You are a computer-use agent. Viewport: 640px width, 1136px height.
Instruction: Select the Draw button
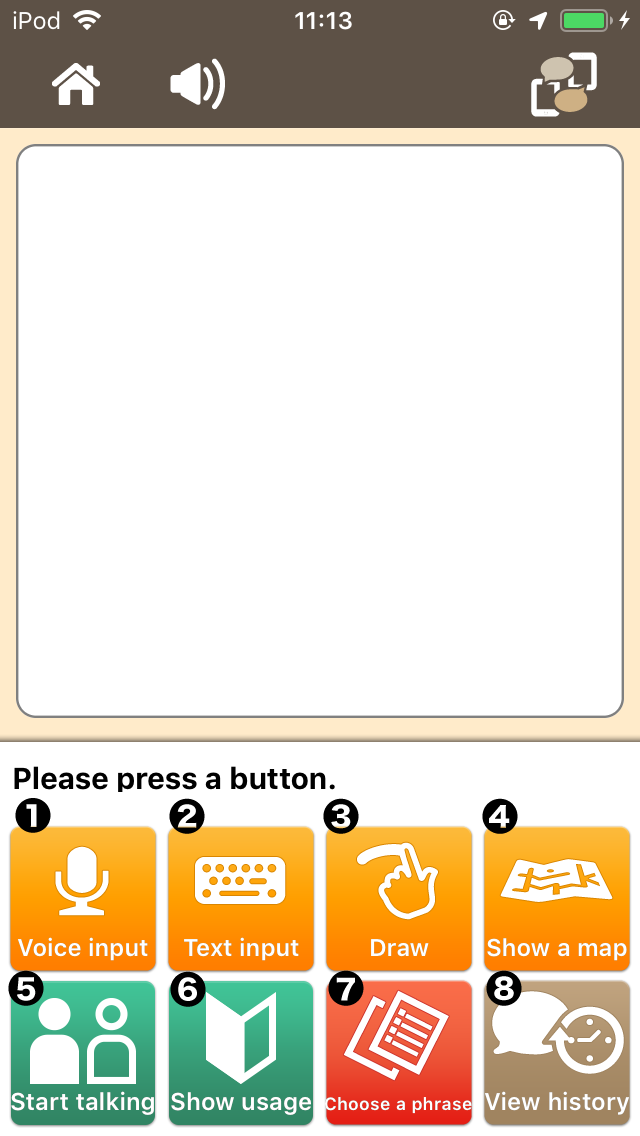[x=399, y=898]
